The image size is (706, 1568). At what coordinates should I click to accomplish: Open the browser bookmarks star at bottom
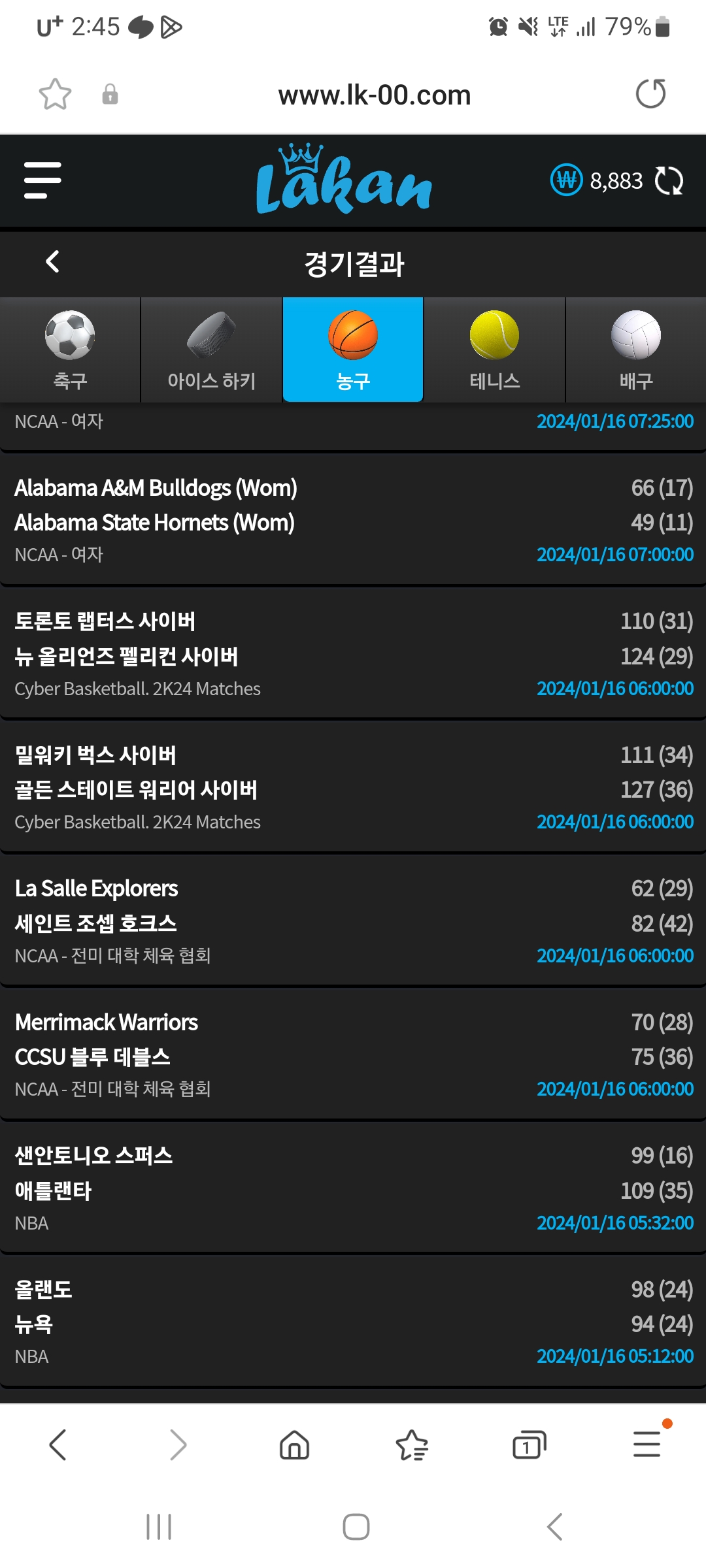412,1445
